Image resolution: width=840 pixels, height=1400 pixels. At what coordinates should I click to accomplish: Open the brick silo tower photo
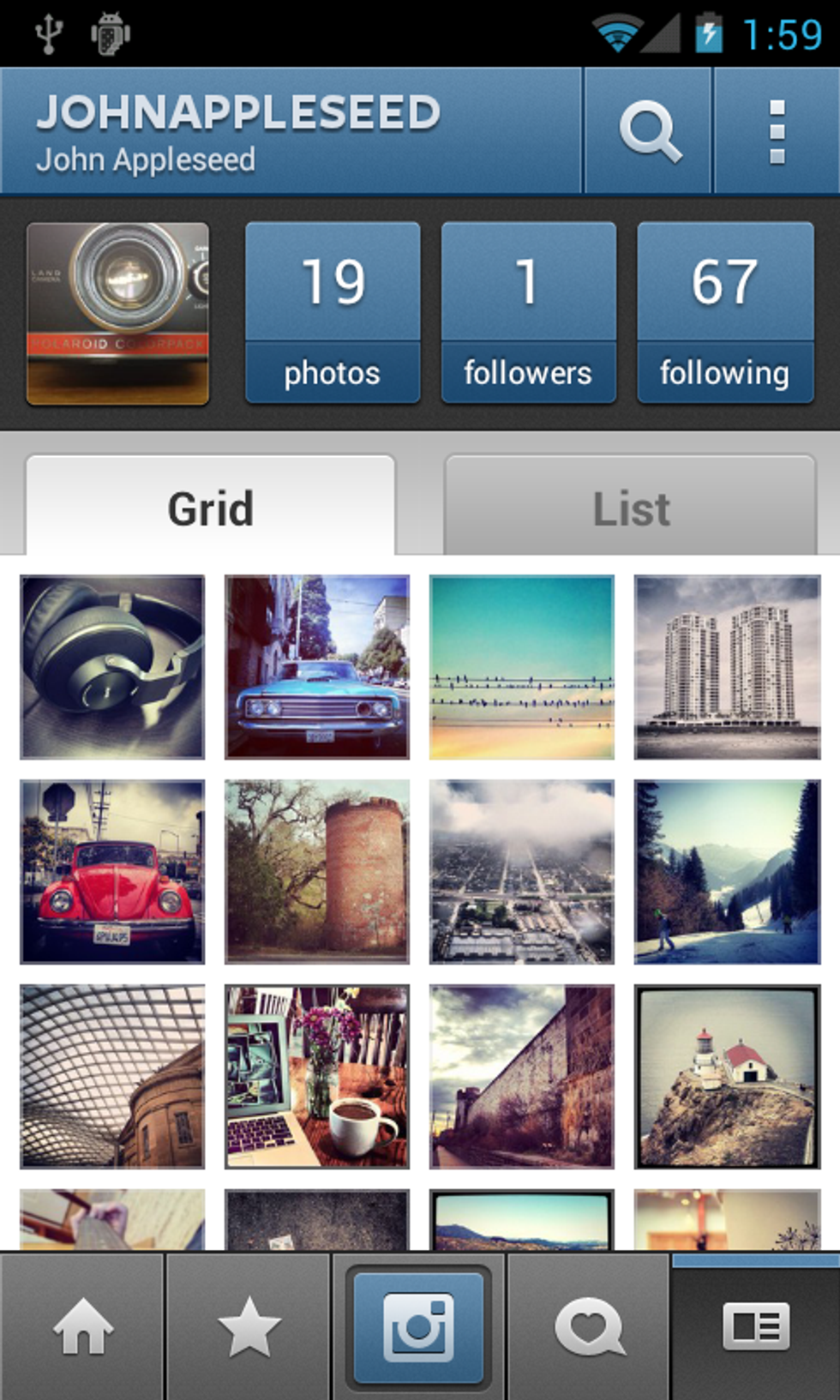317,872
